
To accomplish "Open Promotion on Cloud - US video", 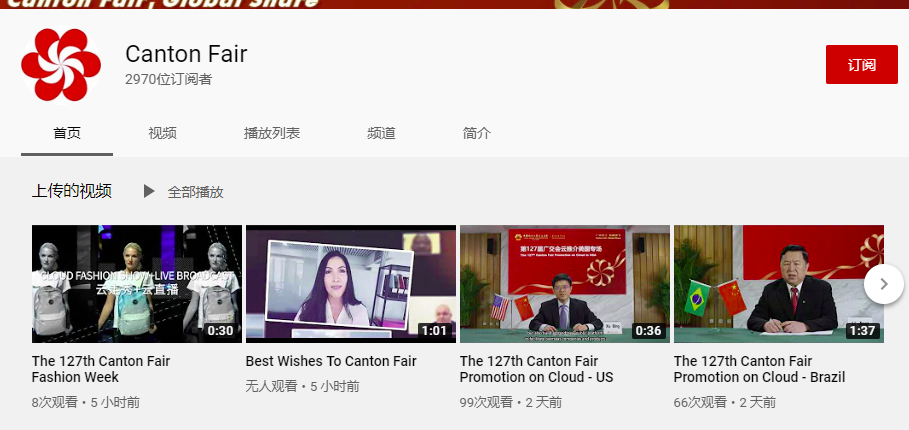I will (564, 284).
